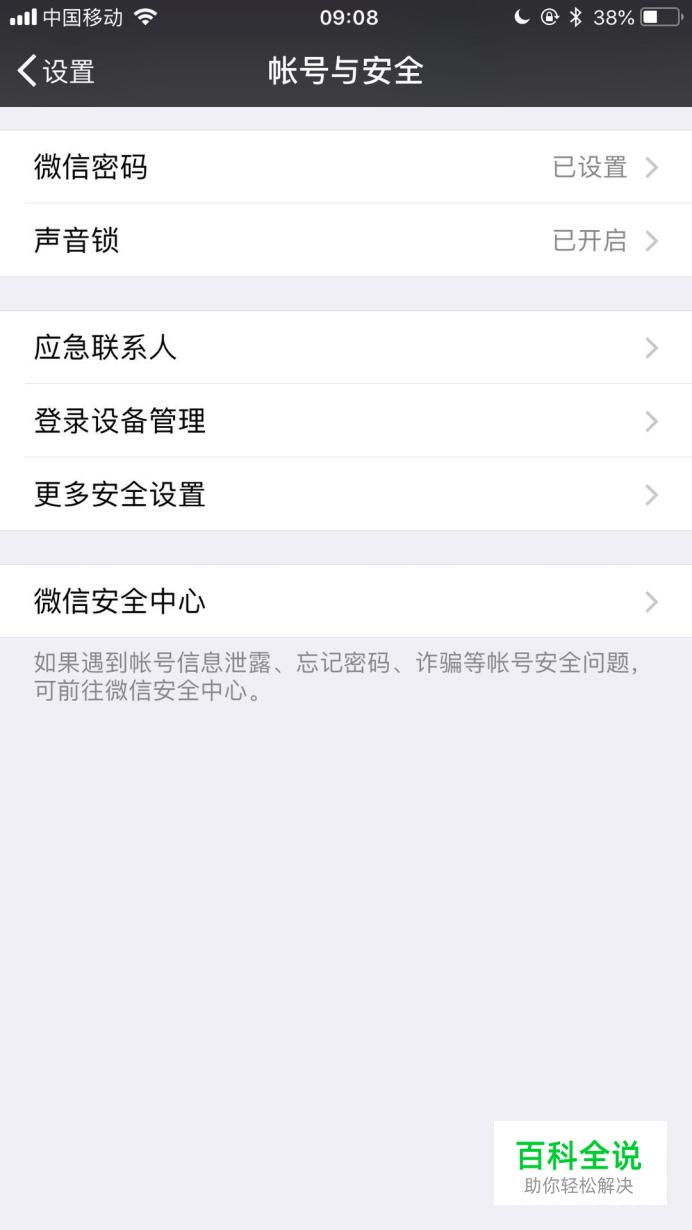Screen dimensions: 692x1230
Task: Open 微信密码 settings
Action: [x=346, y=167]
